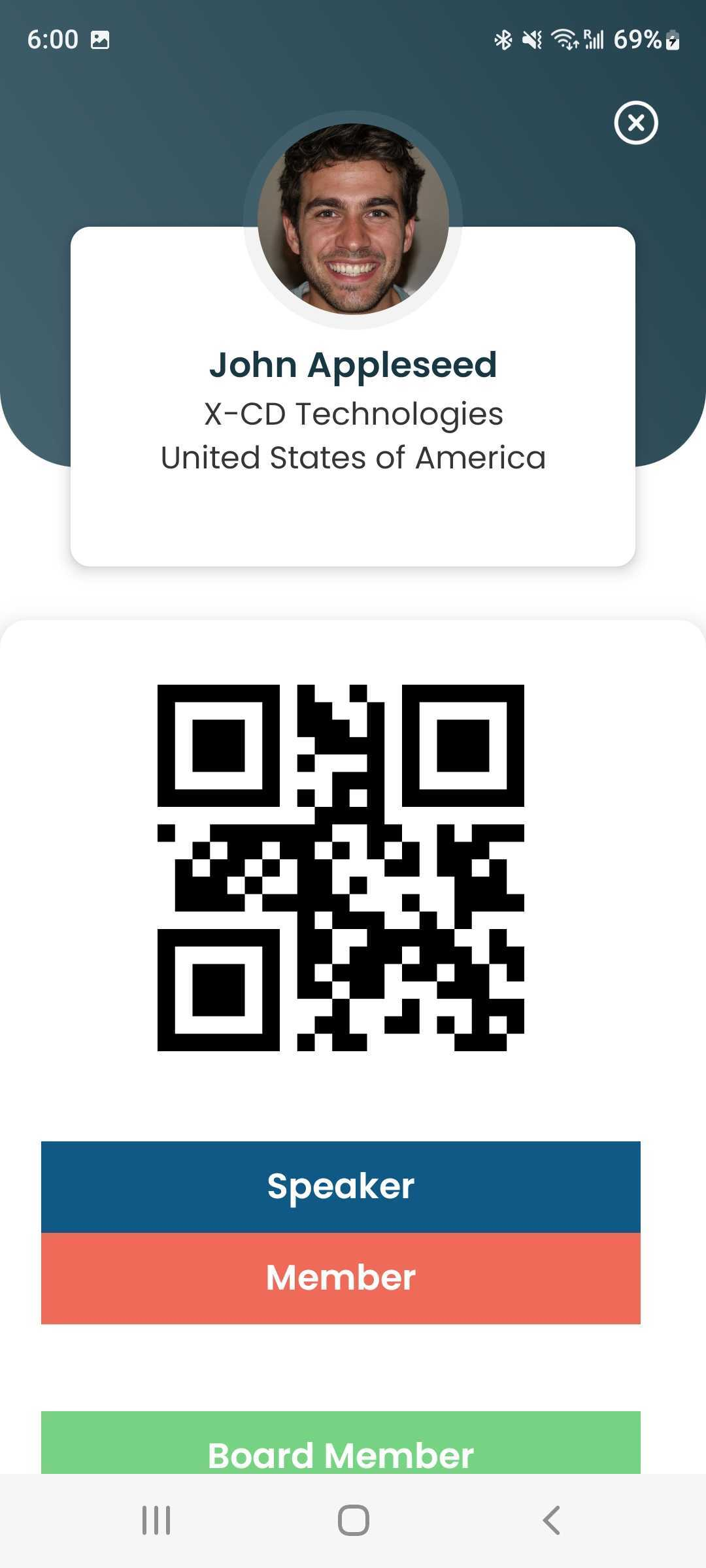Go back using system navigation

[x=551, y=1520]
